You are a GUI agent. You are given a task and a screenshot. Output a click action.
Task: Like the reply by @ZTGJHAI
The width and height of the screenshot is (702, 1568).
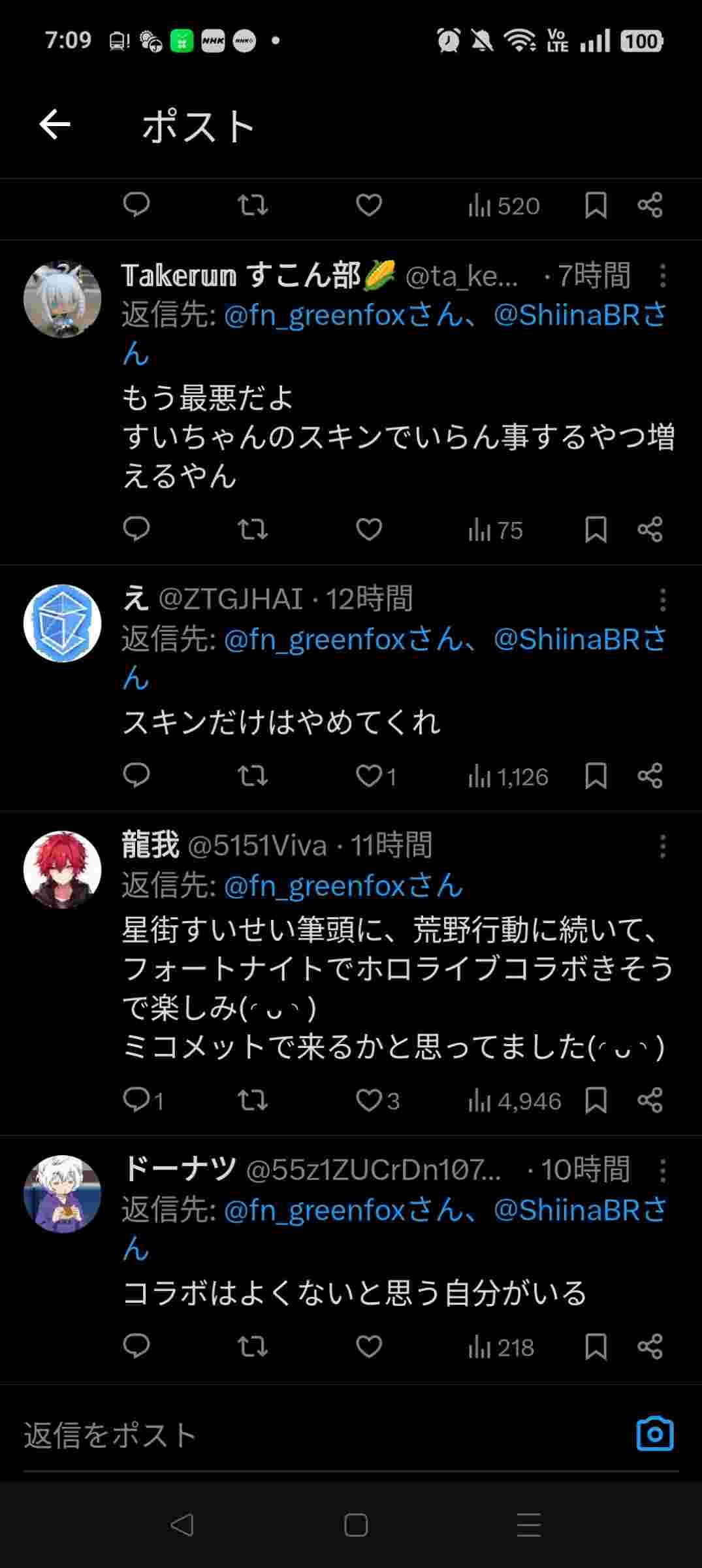[369, 776]
